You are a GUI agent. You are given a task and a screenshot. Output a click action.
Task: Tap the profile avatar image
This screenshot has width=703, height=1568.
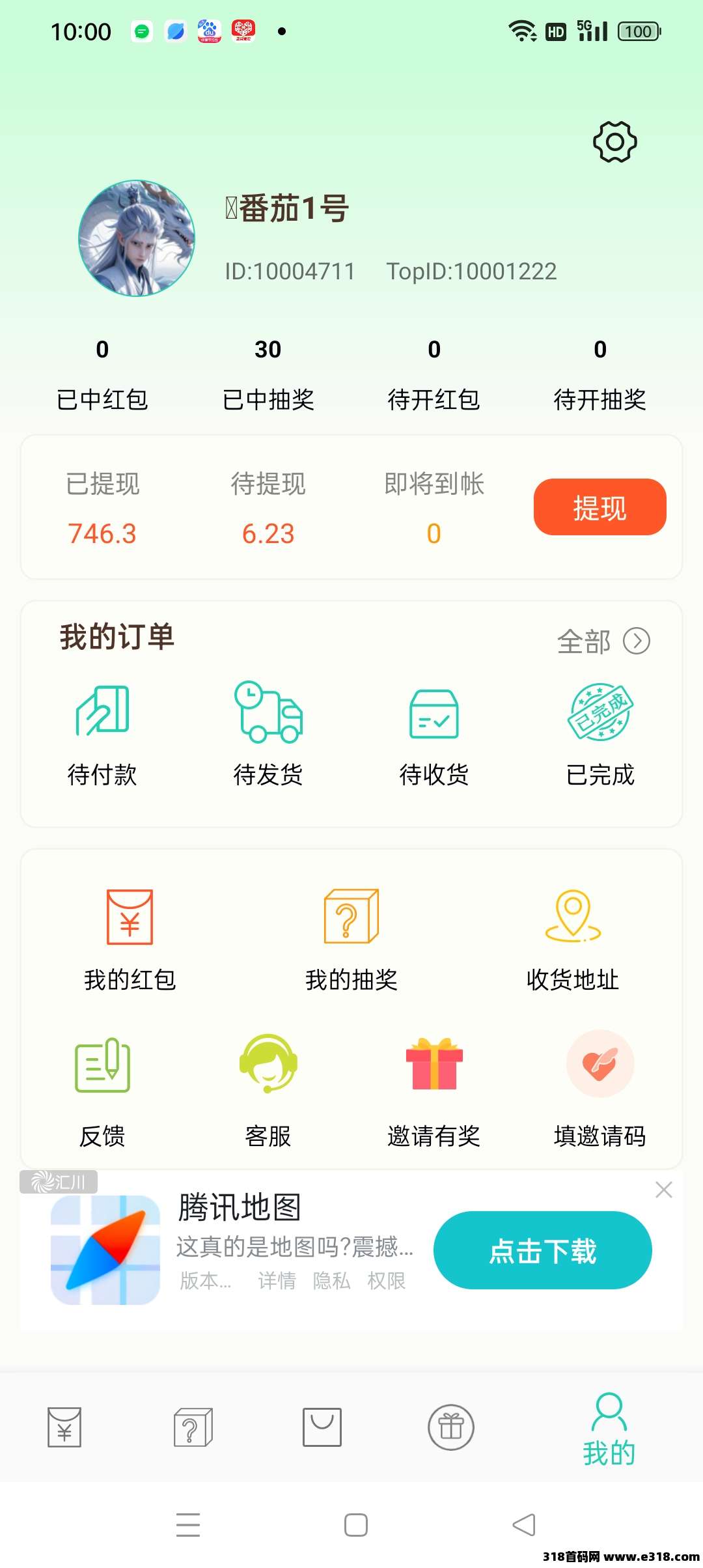pyautogui.click(x=137, y=238)
